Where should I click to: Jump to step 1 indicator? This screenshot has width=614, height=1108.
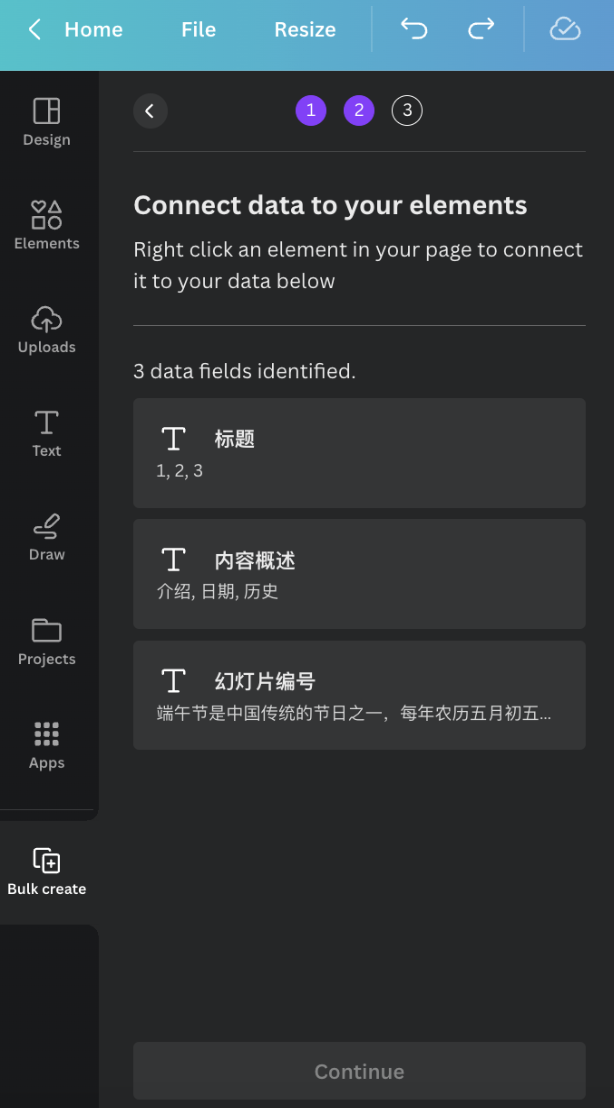pos(311,111)
